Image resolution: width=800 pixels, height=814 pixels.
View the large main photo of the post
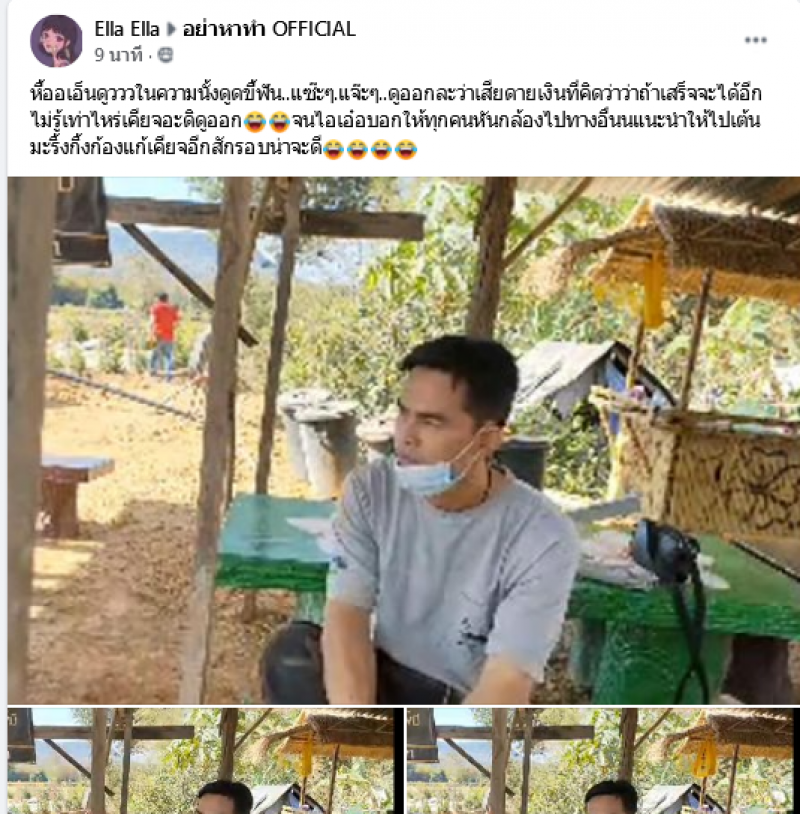[x=400, y=440]
